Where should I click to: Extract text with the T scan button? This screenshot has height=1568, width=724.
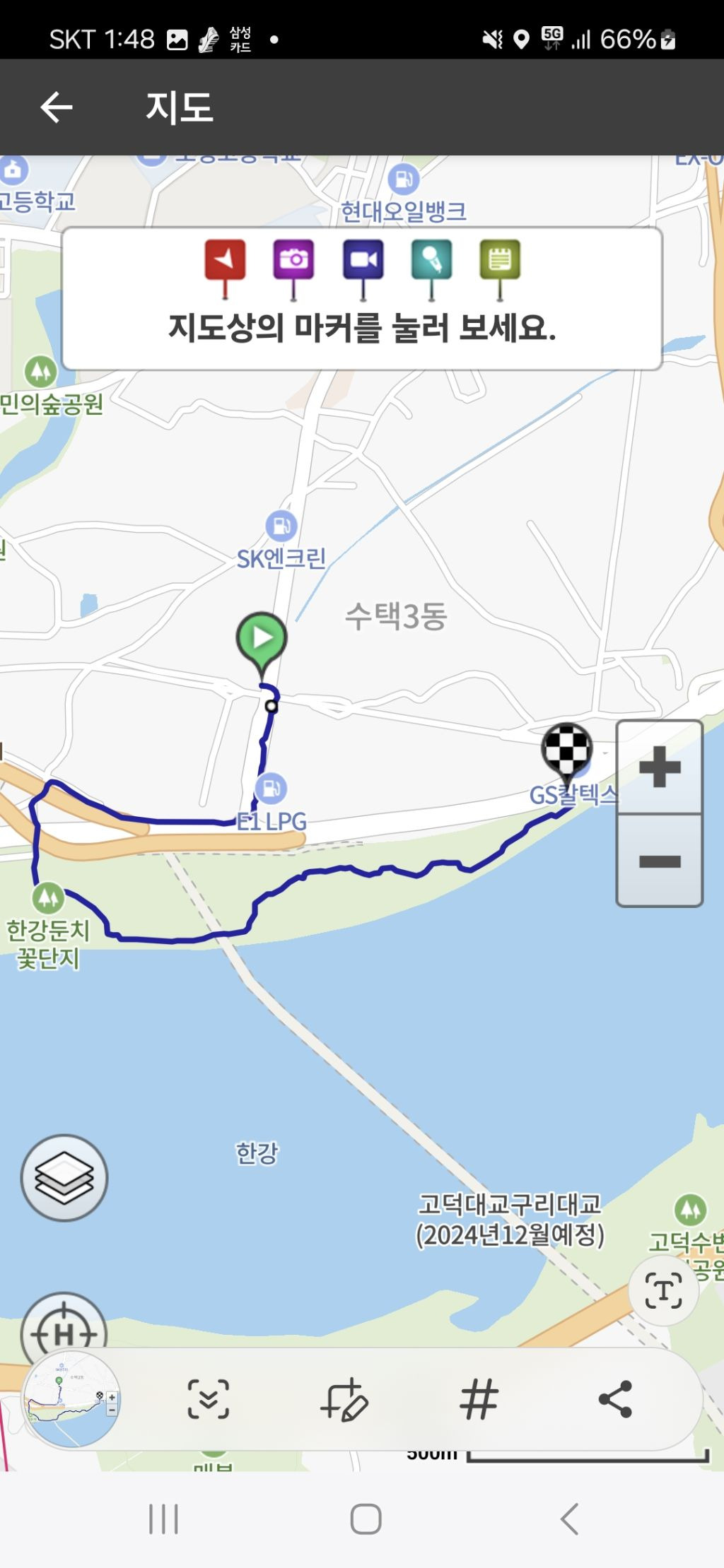(663, 1290)
